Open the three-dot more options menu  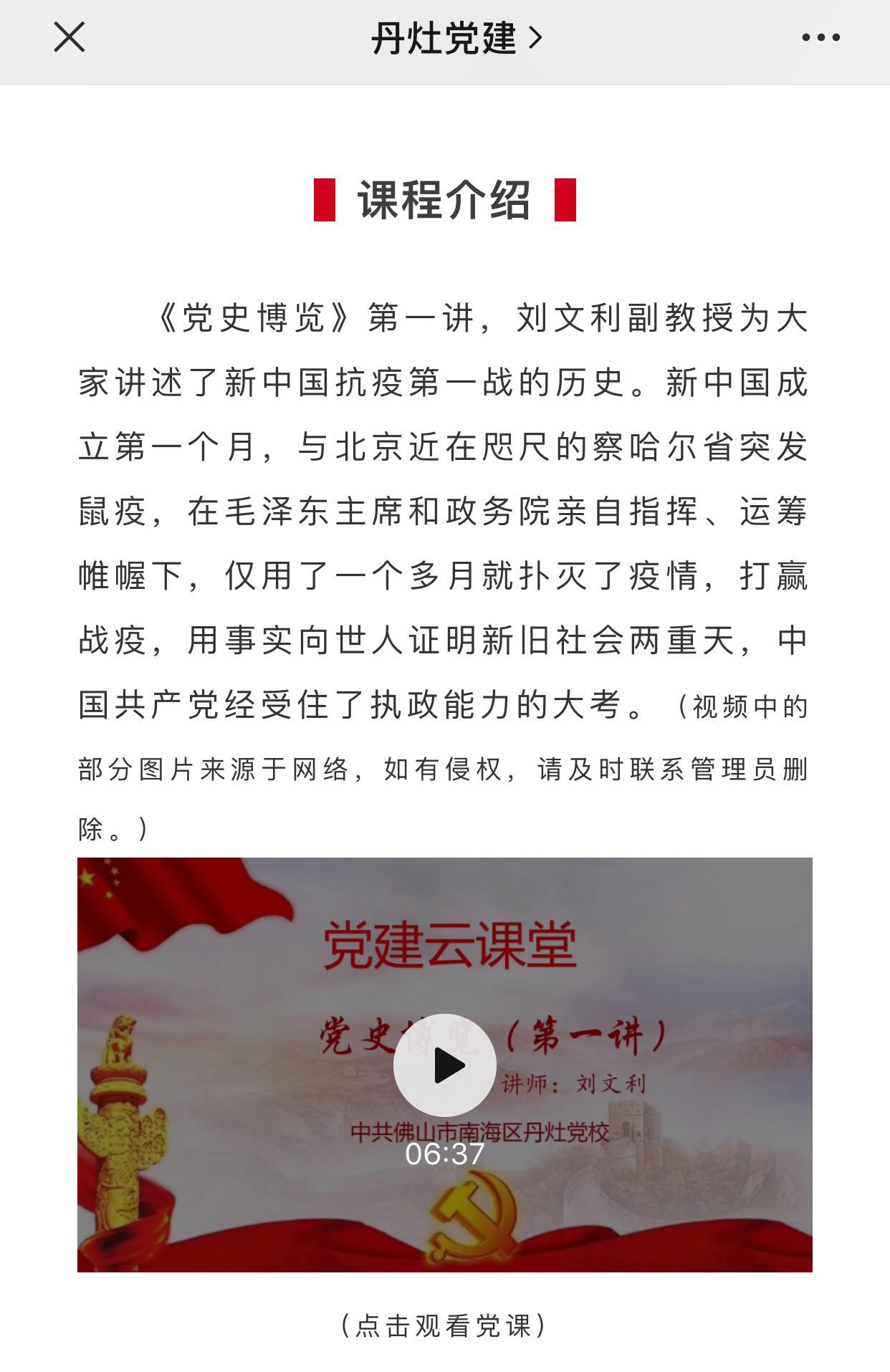pyautogui.click(x=820, y=37)
